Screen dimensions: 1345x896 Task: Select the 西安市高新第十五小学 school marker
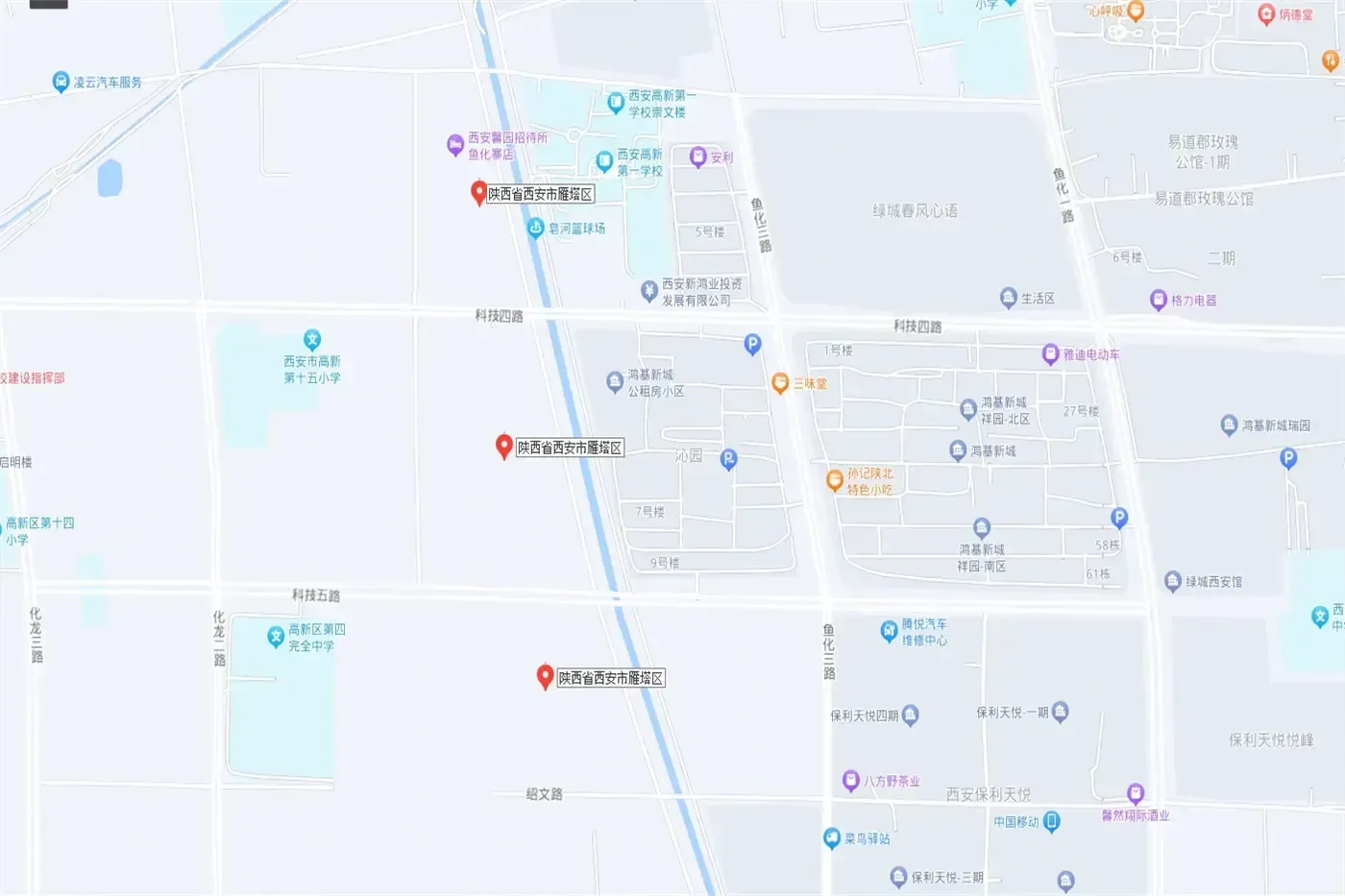click(311, 340)
